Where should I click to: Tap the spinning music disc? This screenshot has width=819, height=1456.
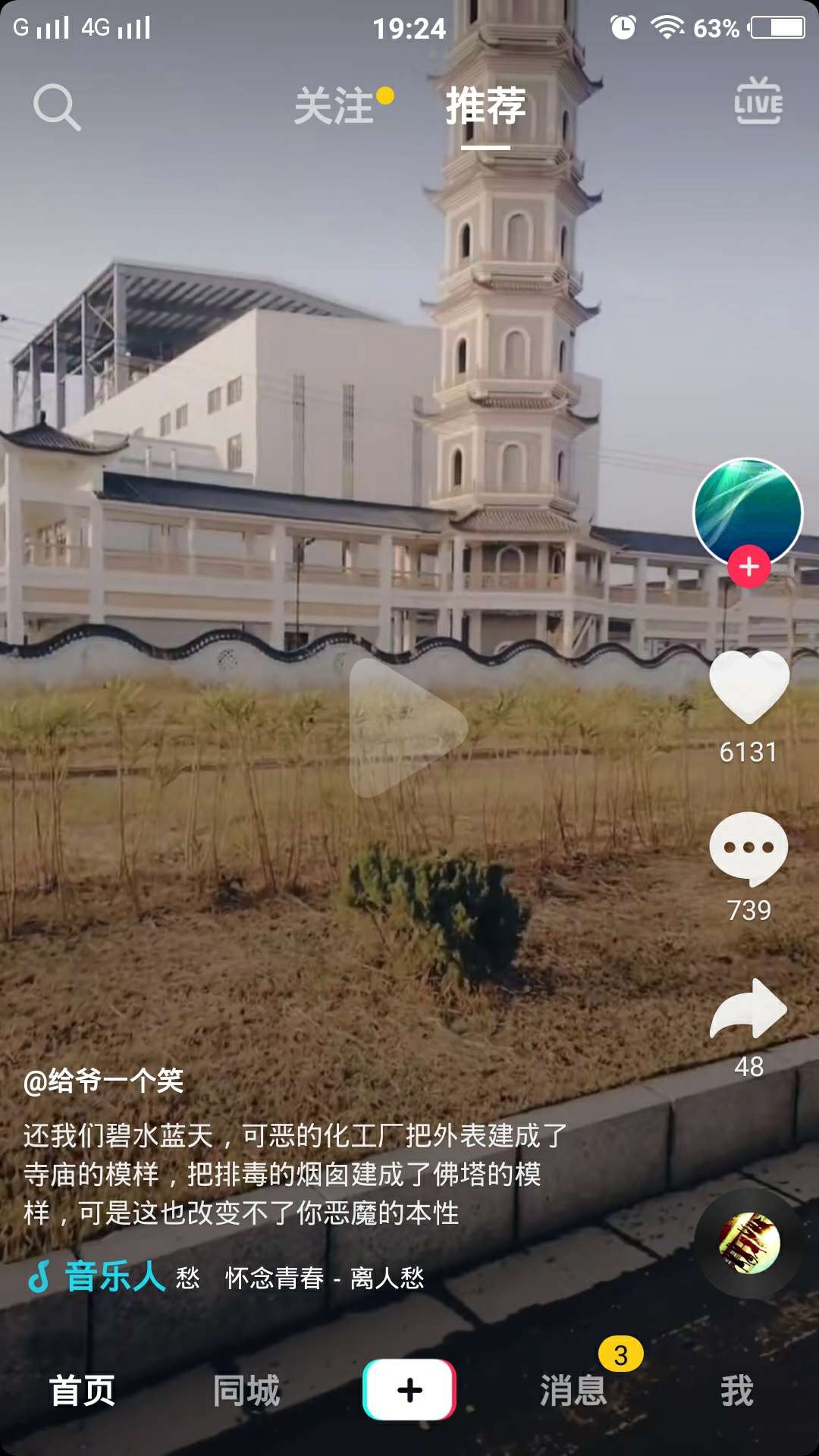click(x=749, y=1244)
